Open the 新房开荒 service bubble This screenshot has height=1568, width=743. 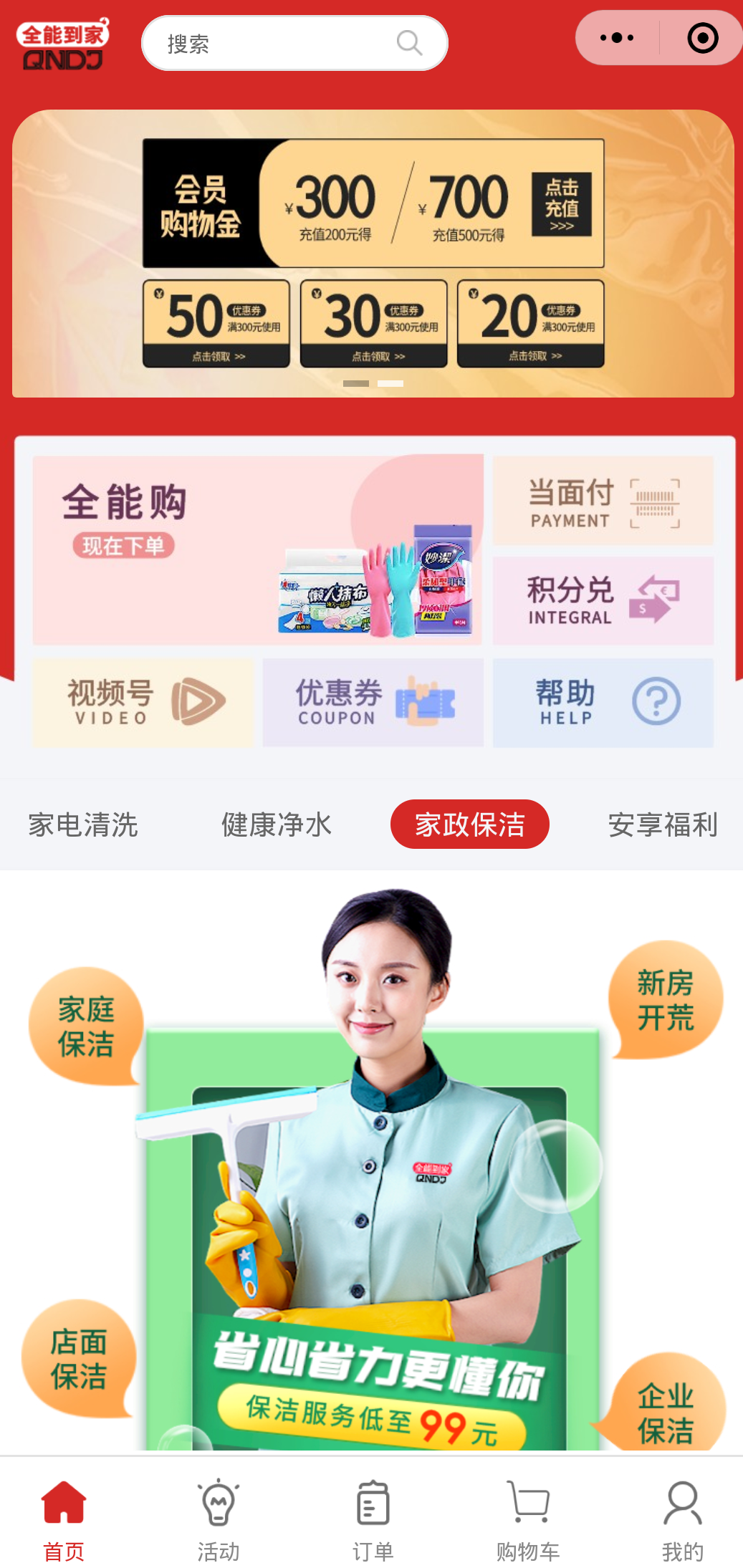click(x=665, y=999)
